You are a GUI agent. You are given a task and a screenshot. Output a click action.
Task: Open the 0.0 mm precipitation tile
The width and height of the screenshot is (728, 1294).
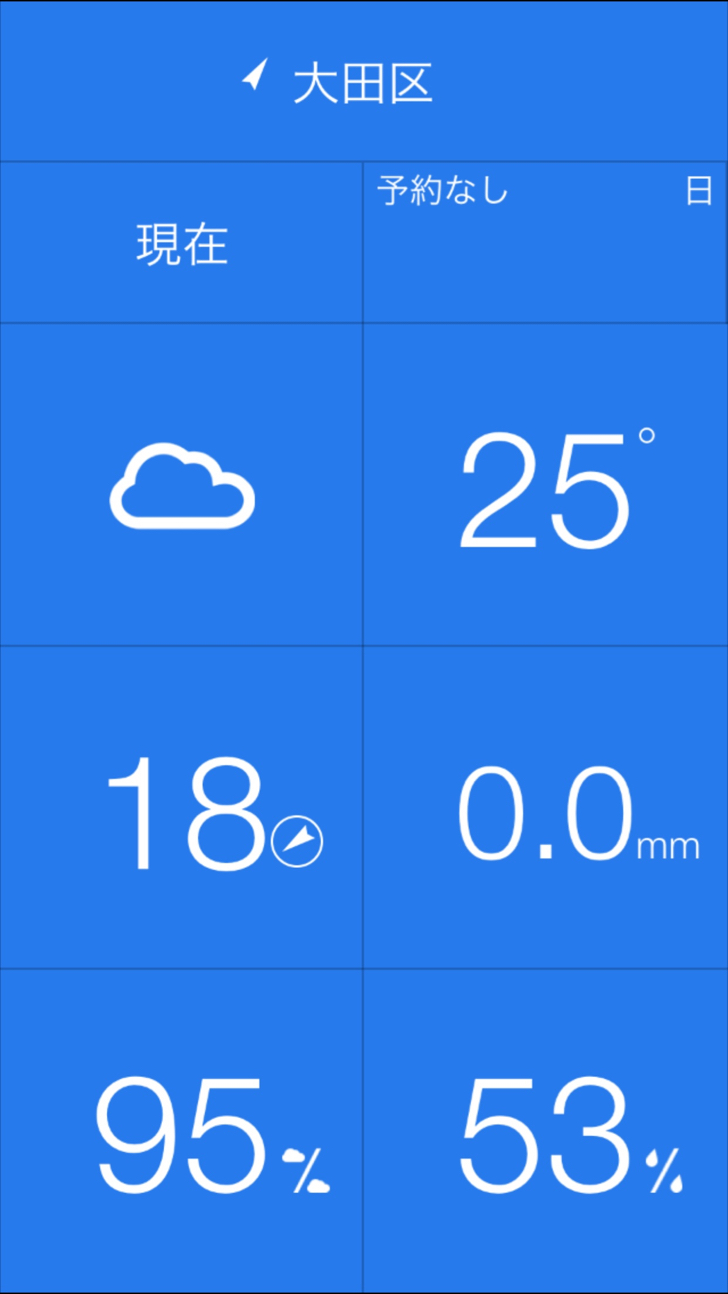pyautogui.click(x=545, y=807)
